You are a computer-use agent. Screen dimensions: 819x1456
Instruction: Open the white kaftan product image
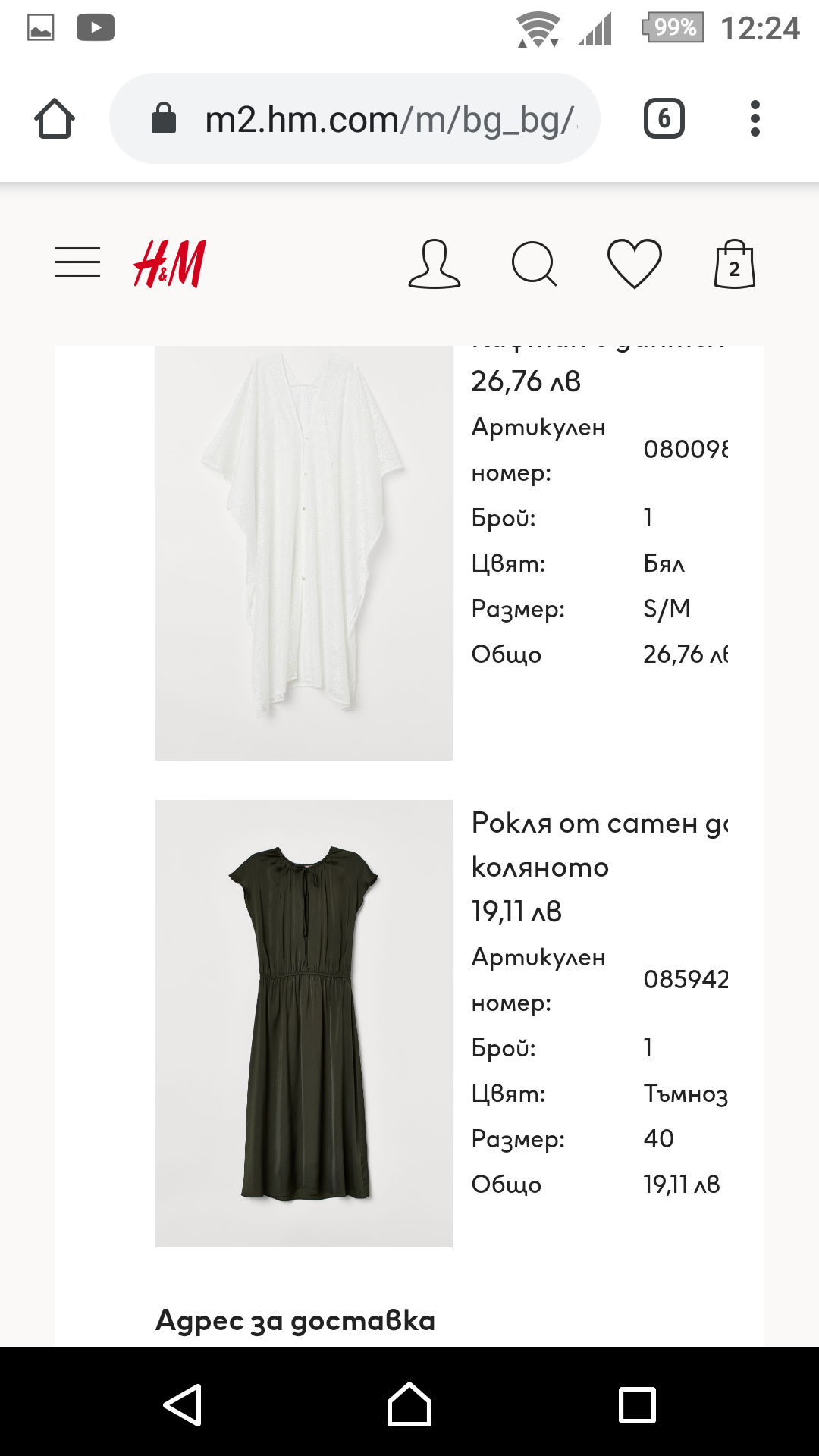[x=303, y=552]
